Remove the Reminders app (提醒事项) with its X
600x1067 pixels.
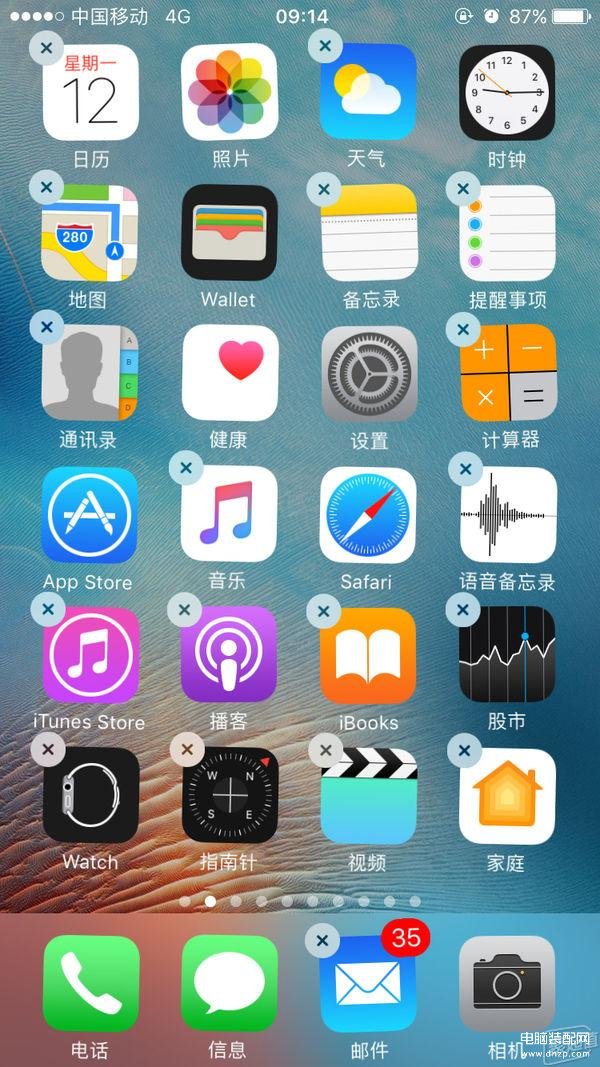coord(464,189)
